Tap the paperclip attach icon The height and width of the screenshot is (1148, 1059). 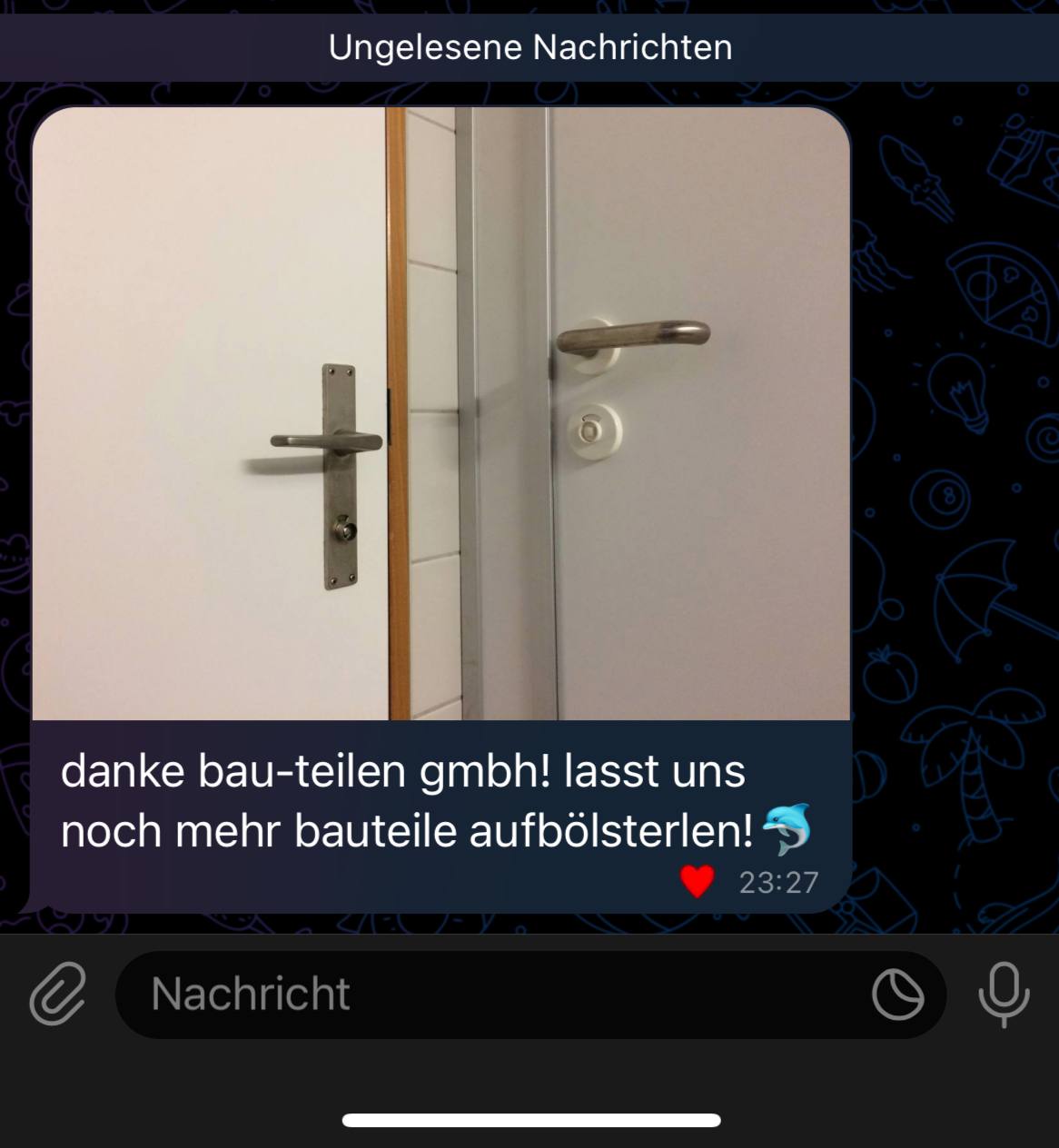pyautogui.click(x=57, y=995)
